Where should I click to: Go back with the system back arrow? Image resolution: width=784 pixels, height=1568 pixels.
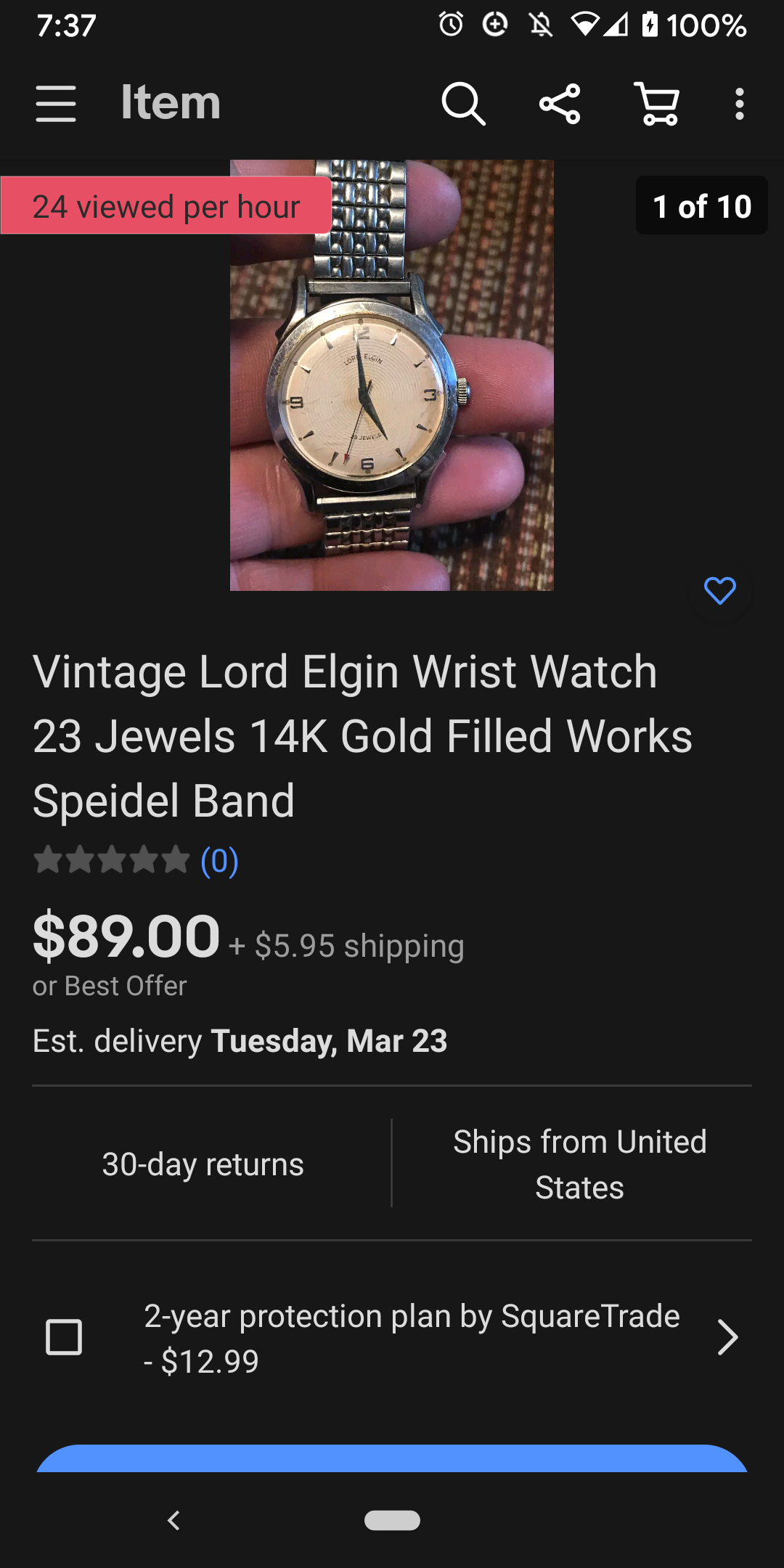[x=173, y=1520]
